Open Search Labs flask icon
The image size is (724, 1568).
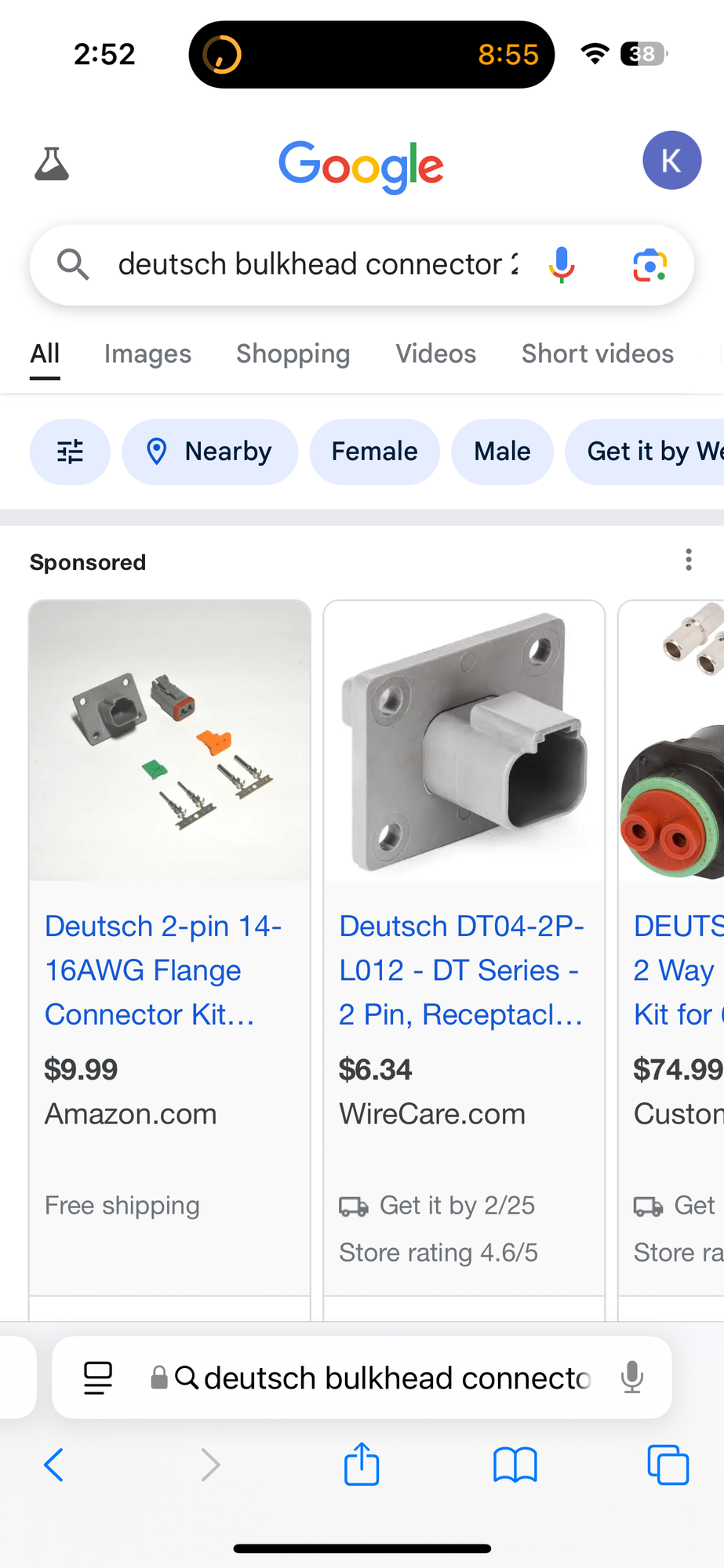point(52,164)
